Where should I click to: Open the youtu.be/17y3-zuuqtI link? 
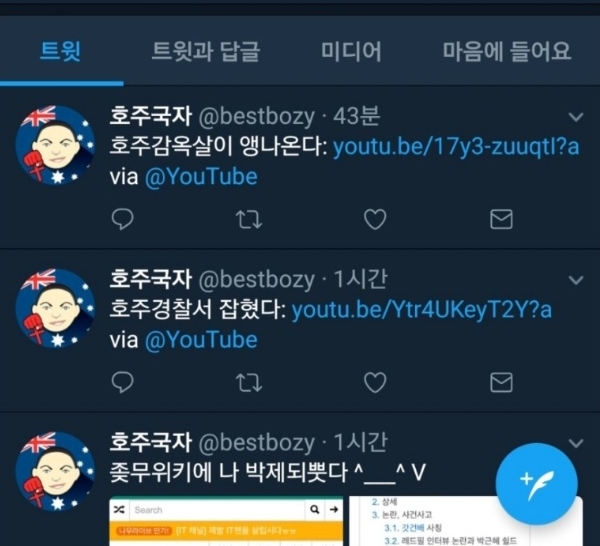pyautogui.click(x=455, y=147)
